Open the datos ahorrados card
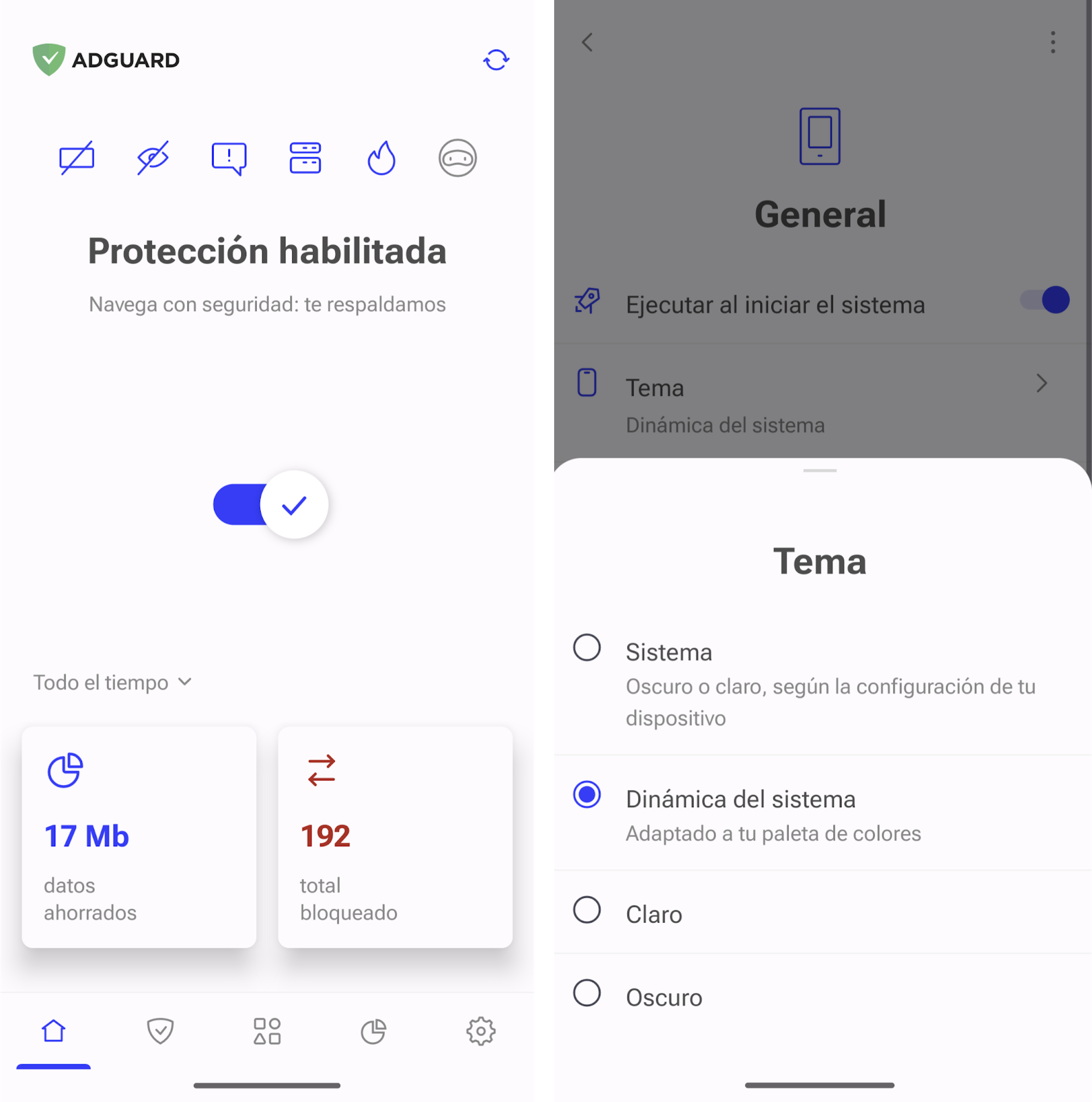Viewport: 1092px width, 1102px height. [x=139, y=837]
